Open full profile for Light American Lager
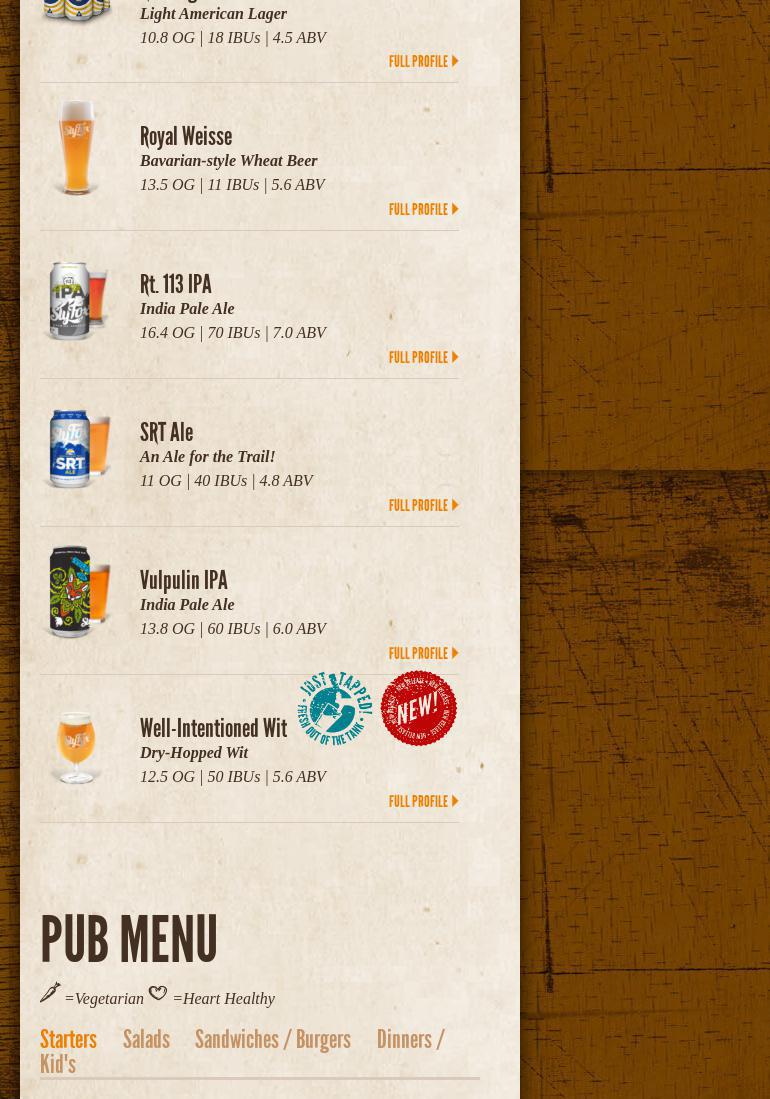The height and width of the screenshot is (1099, 770). (x=422, y=62)
